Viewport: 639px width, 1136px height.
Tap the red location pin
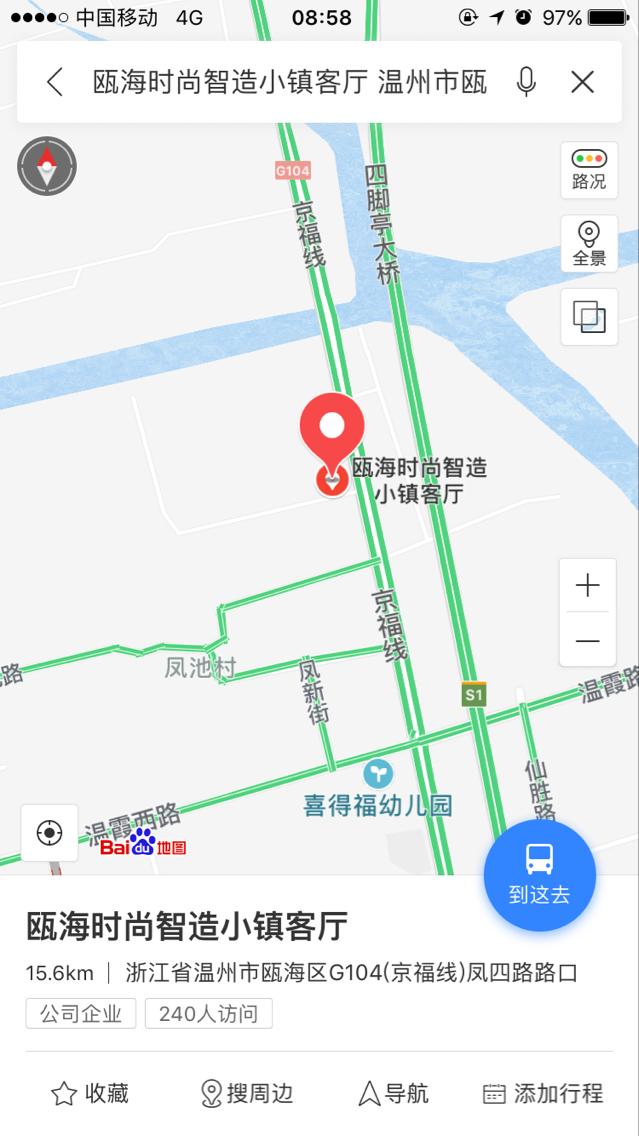(332, 430)
